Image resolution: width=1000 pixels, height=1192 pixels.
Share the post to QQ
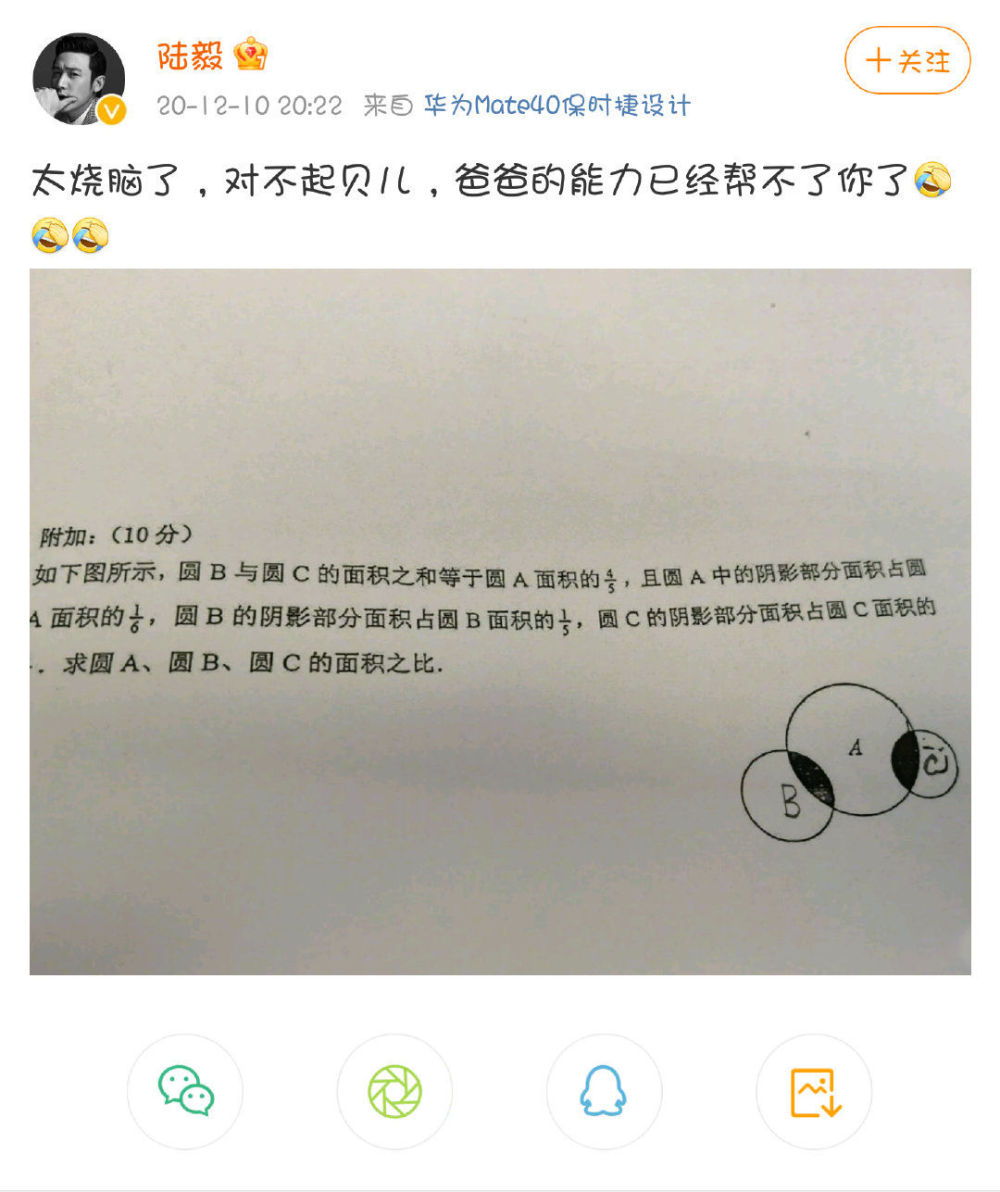point(603,1091)
